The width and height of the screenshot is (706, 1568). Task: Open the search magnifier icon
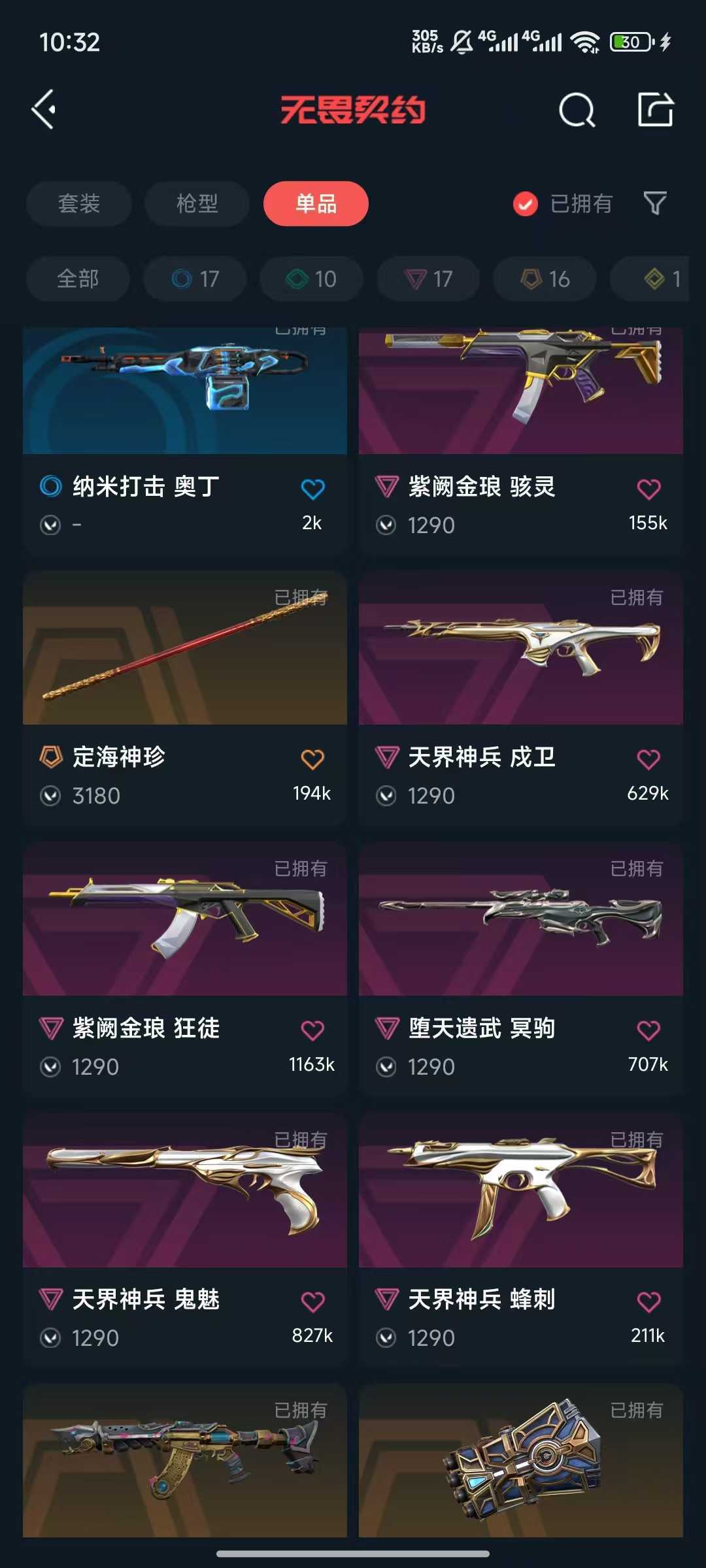pos(577,110)
